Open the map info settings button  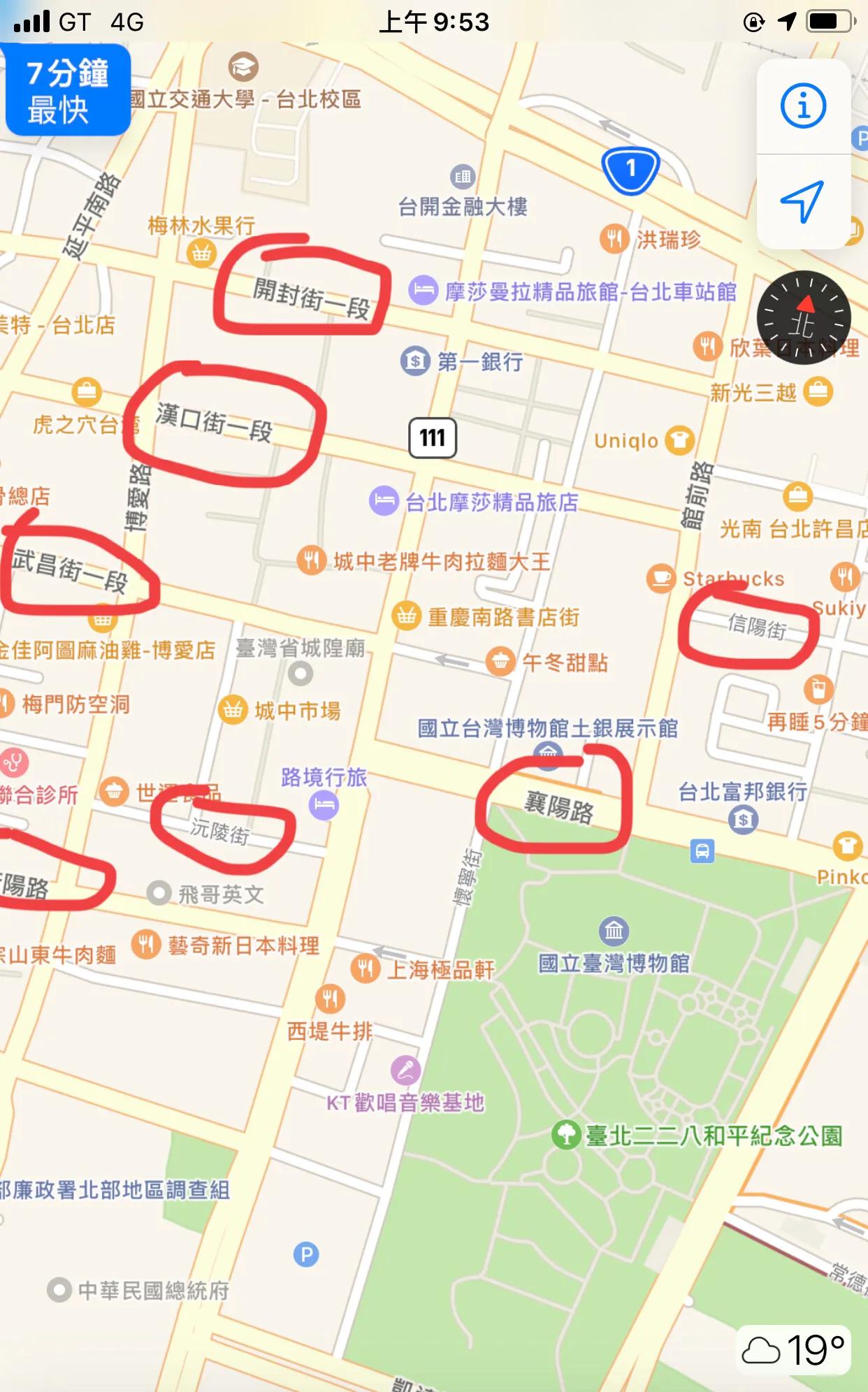[x=803, y=106]
